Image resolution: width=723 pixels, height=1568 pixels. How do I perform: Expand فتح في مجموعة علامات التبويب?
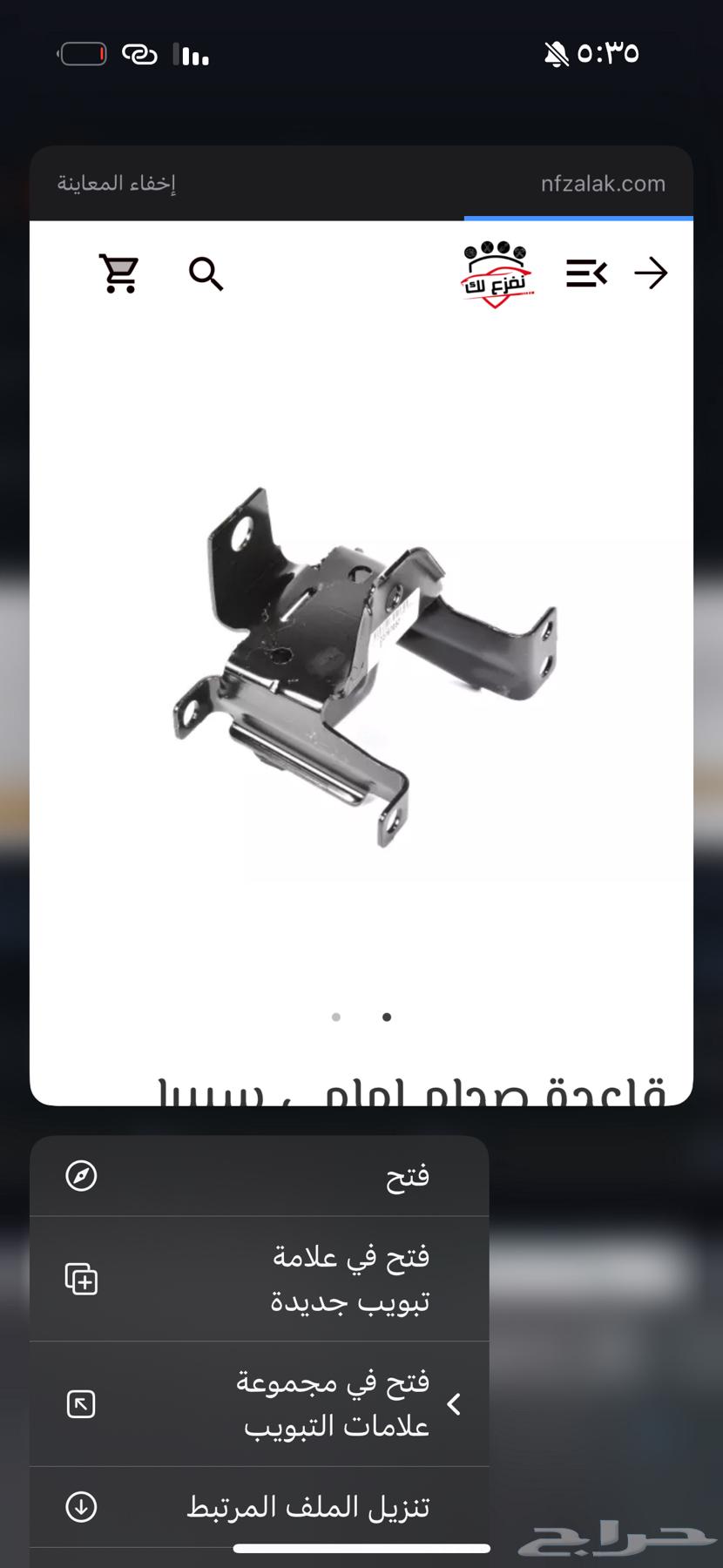(x=259, y=1404)
